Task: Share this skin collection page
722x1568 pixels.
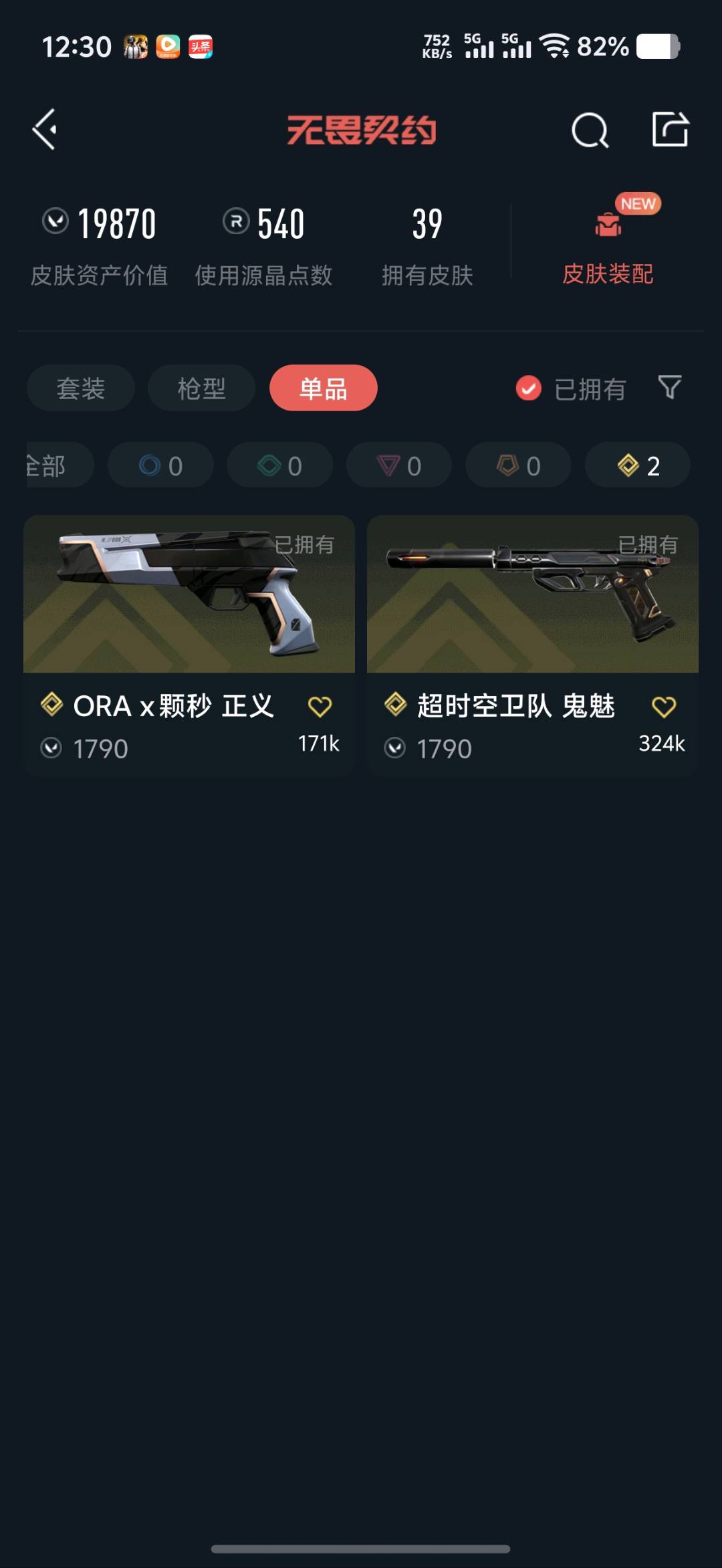Action: tap(670, 128)
